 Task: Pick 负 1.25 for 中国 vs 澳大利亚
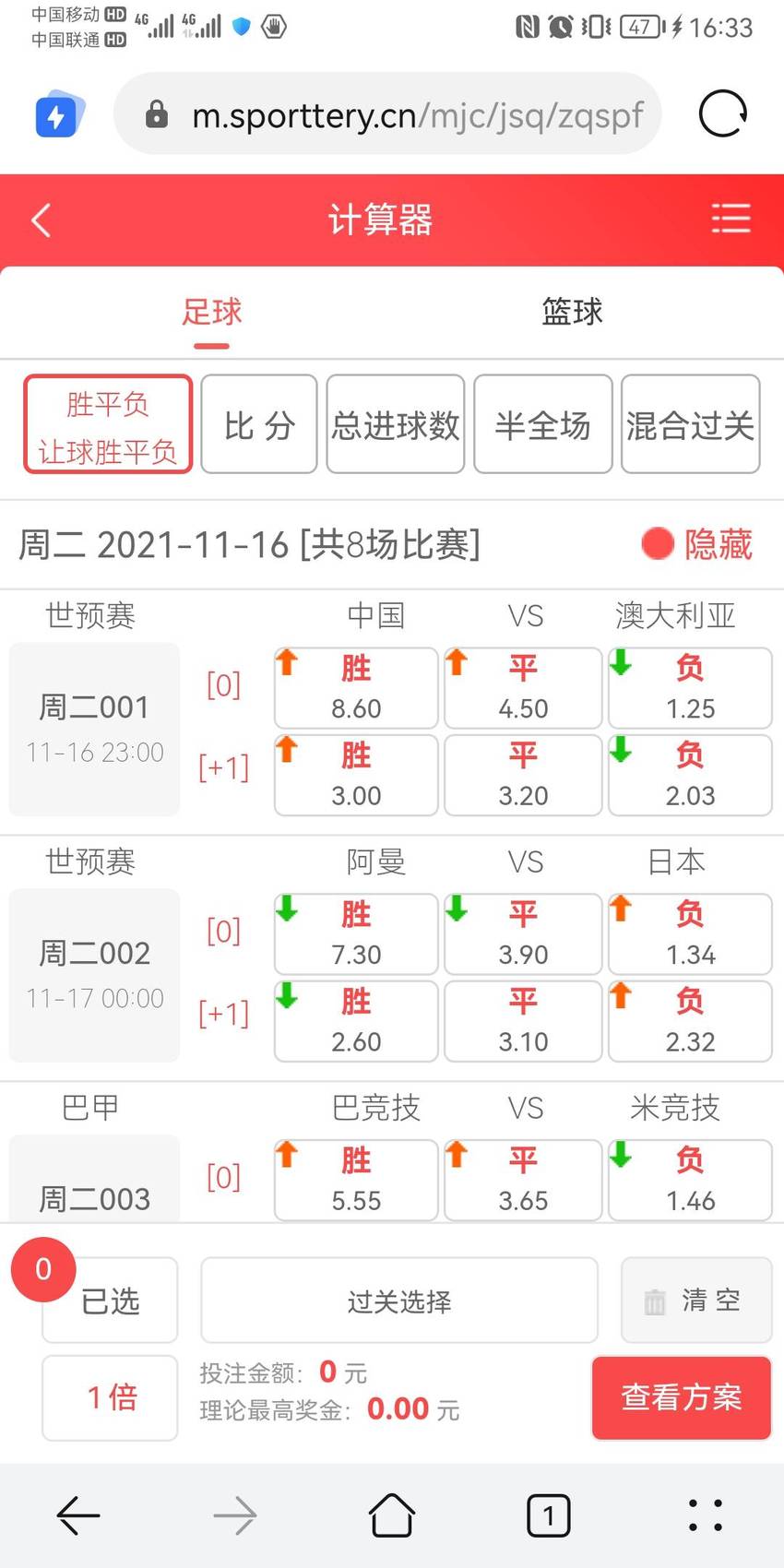coord(690,688)
